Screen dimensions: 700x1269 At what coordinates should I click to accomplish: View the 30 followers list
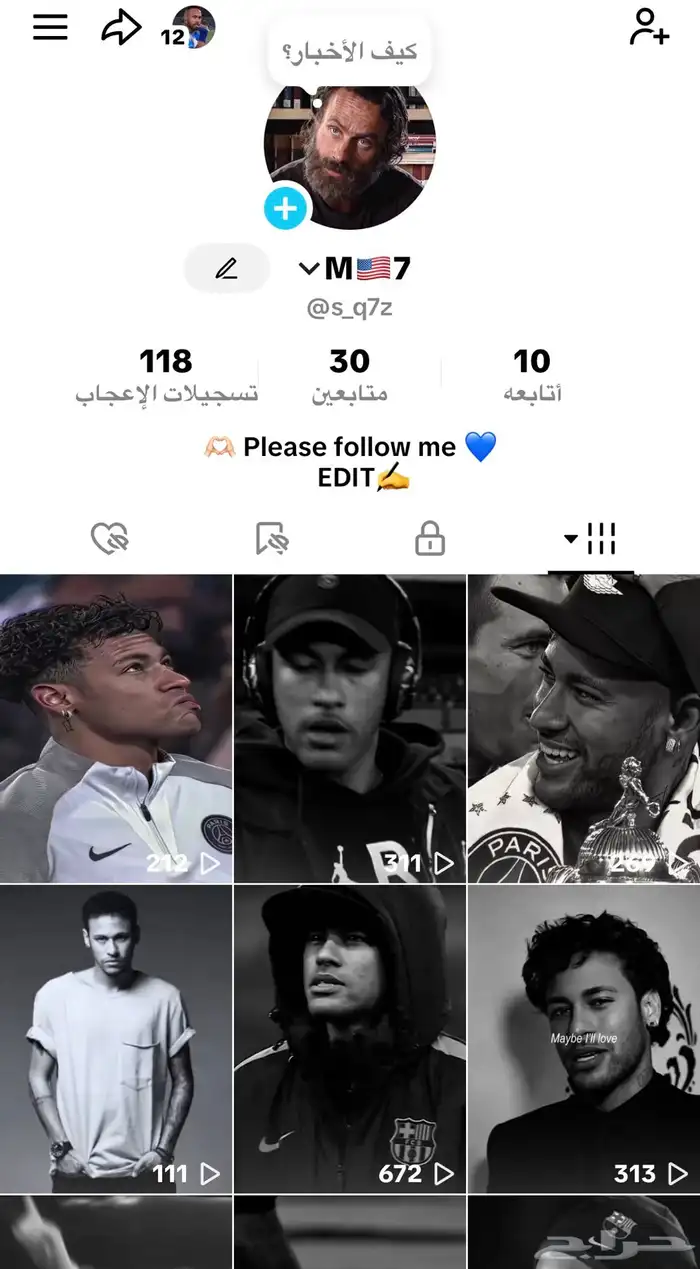pyautogui.click(x=349, y=374)
